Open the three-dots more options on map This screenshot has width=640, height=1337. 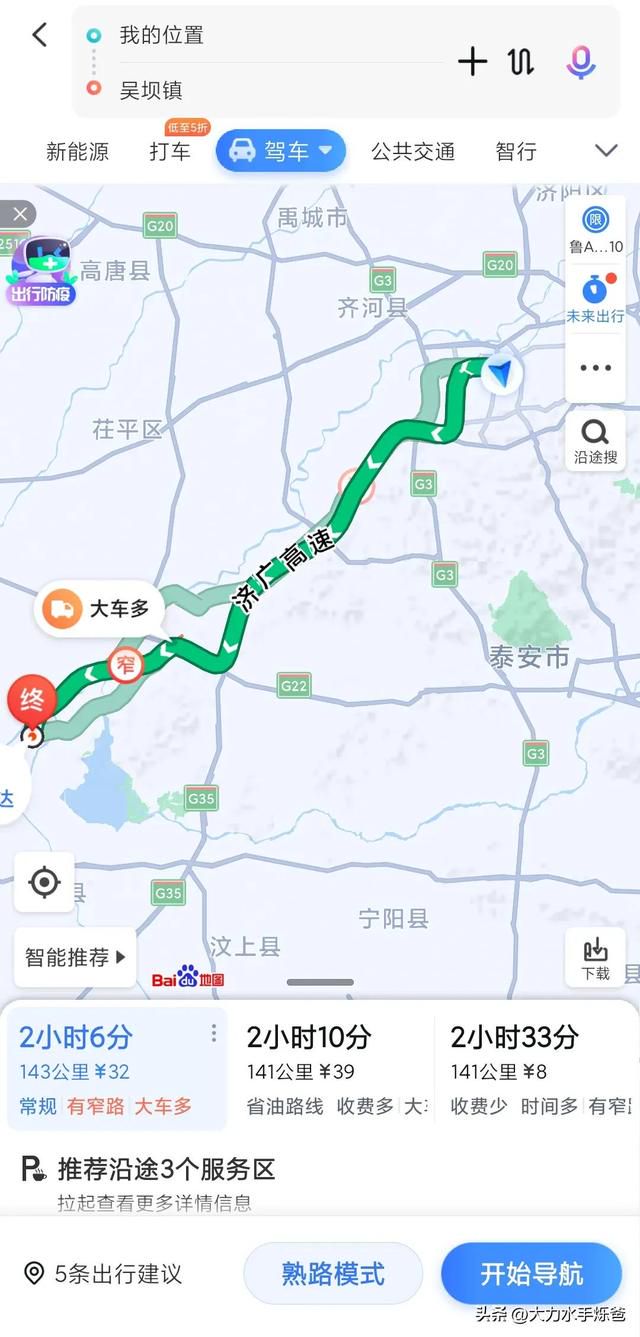coord(596,367)
